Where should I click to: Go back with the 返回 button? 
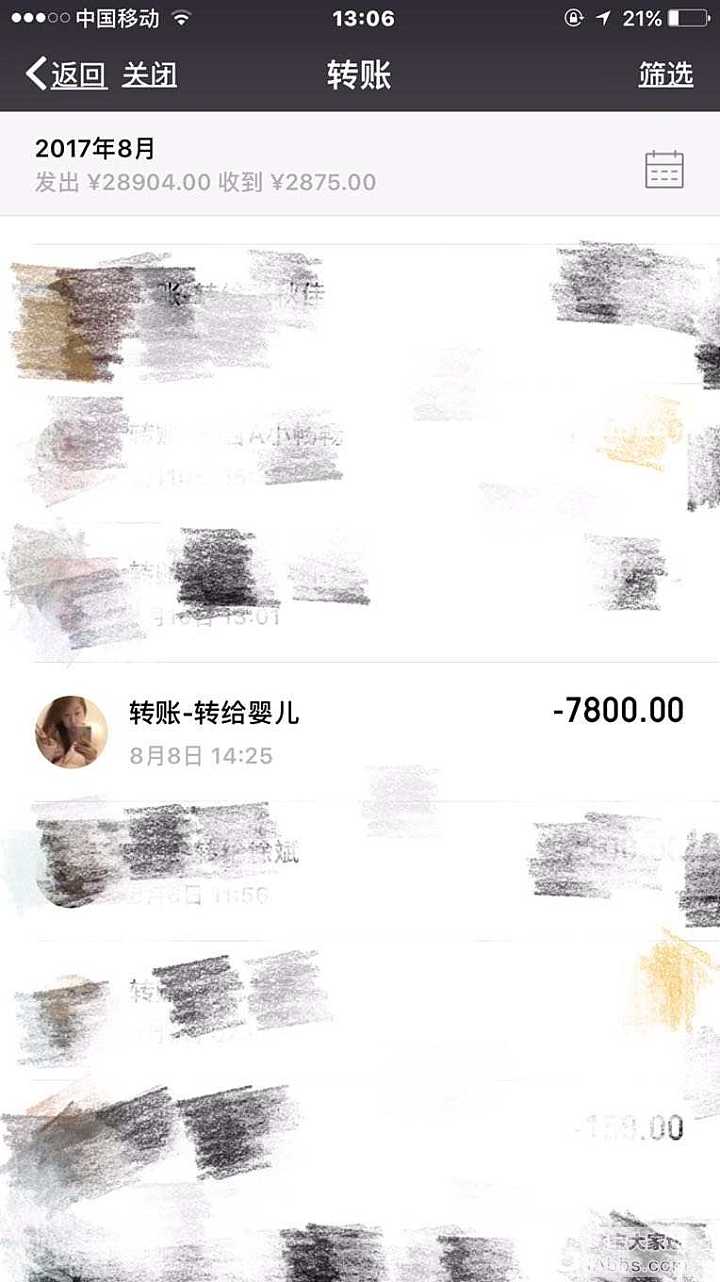pyautogui.click(x=67, y=75)
